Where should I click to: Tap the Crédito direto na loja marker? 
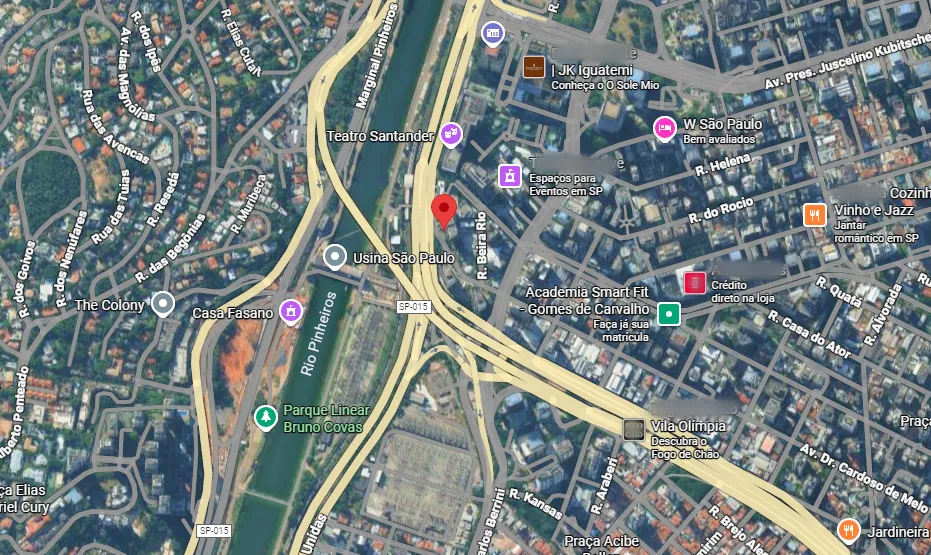coord(694,283)
